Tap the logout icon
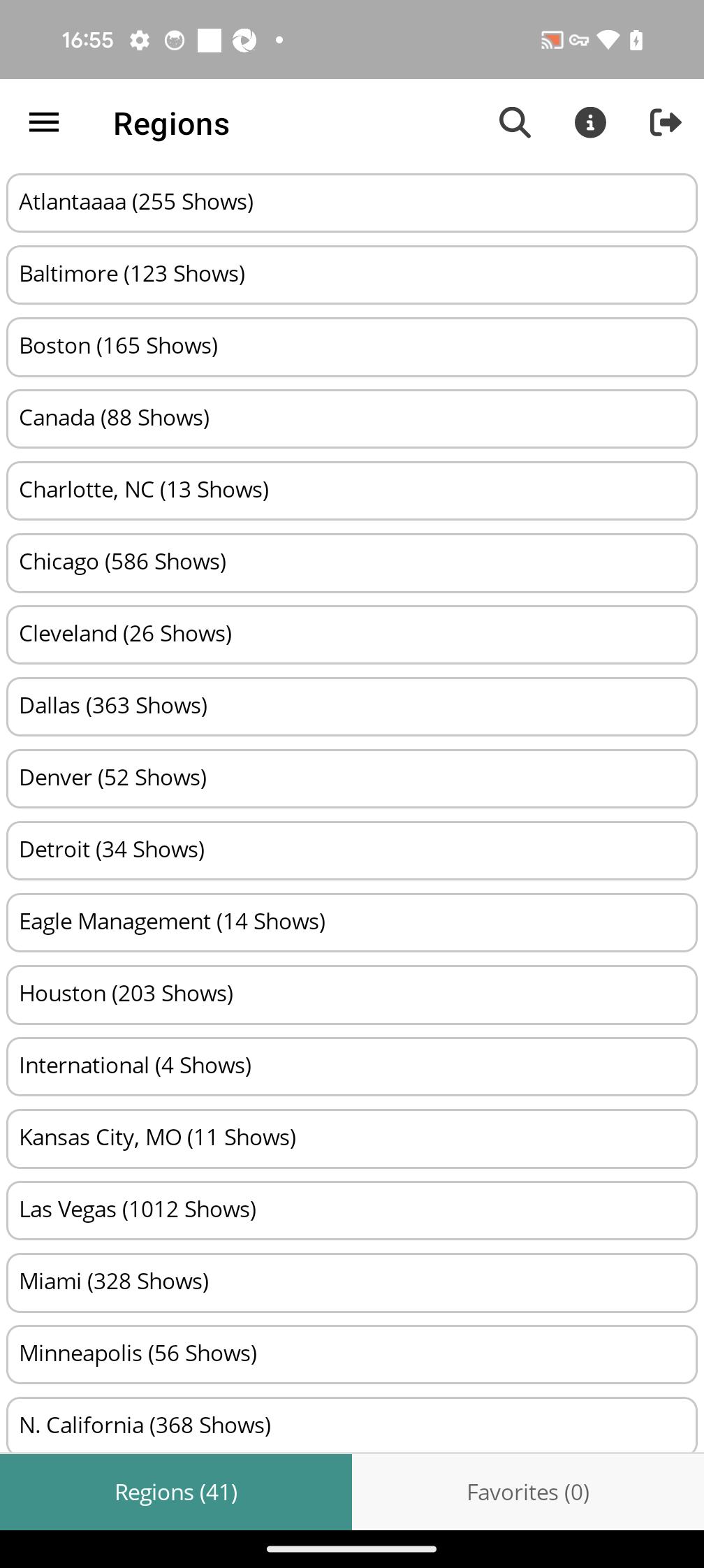The image size is (704, 1568). tap(665, 123)
